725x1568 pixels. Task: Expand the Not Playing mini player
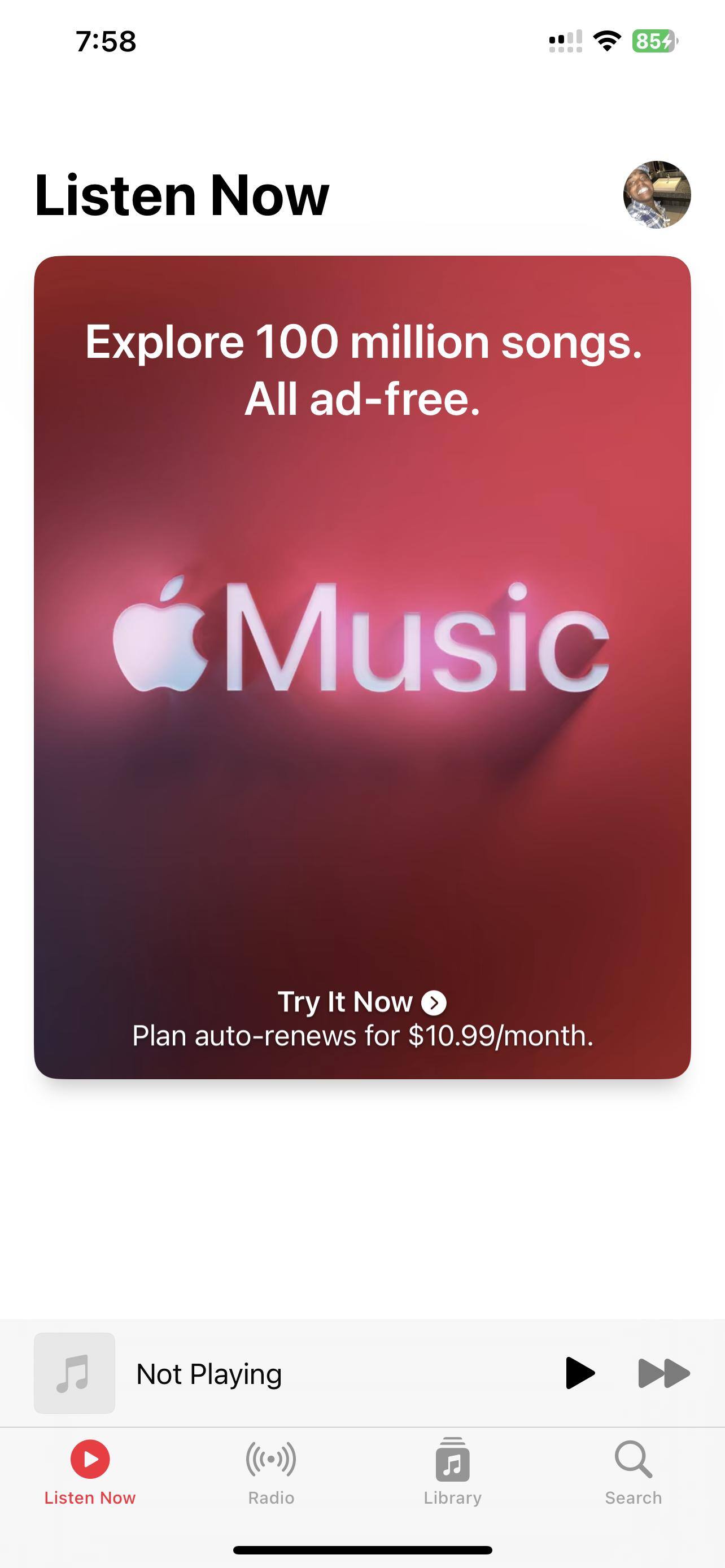(209, 1374)
